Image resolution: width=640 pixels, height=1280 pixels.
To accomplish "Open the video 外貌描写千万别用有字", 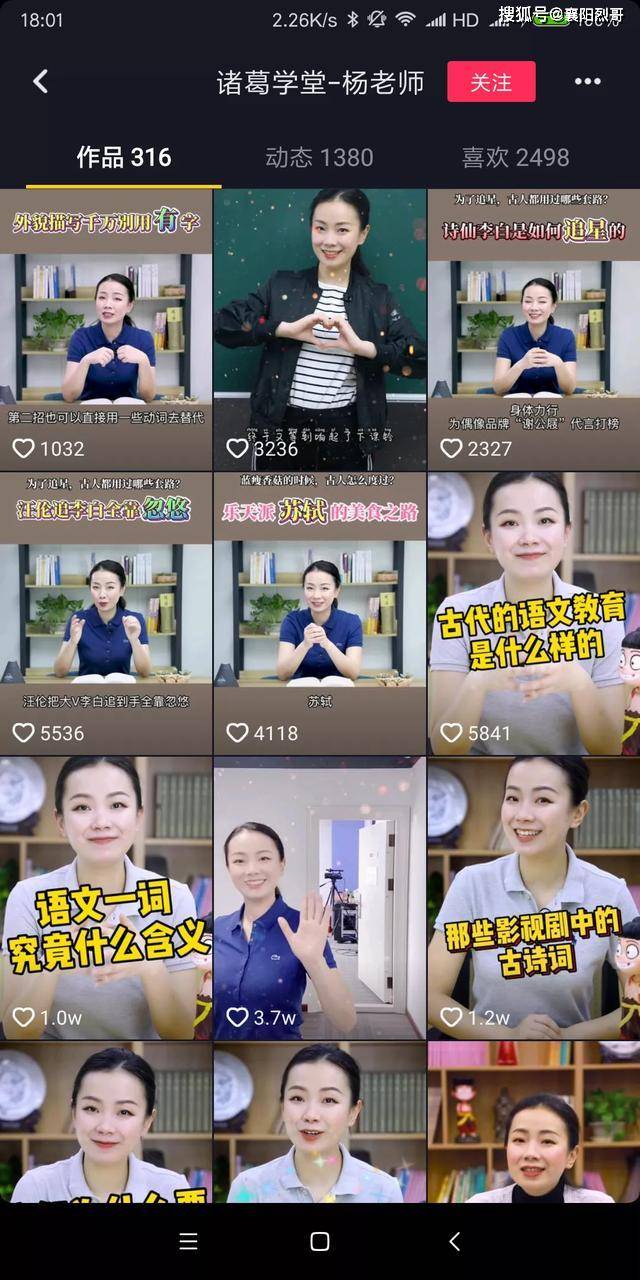I will click(x=106, y=330).
